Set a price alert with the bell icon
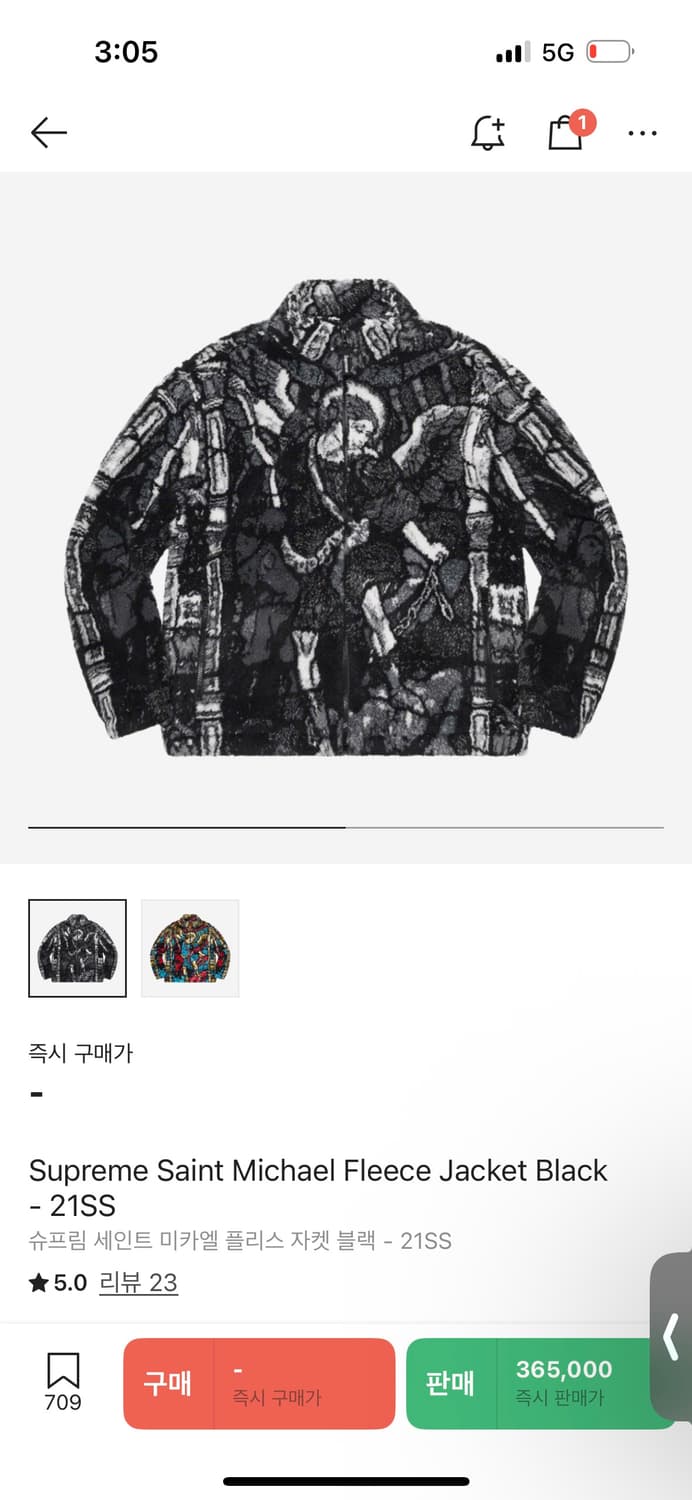Image resolution: width=692 pixels, height=1500 pixels. coord(488,132)
